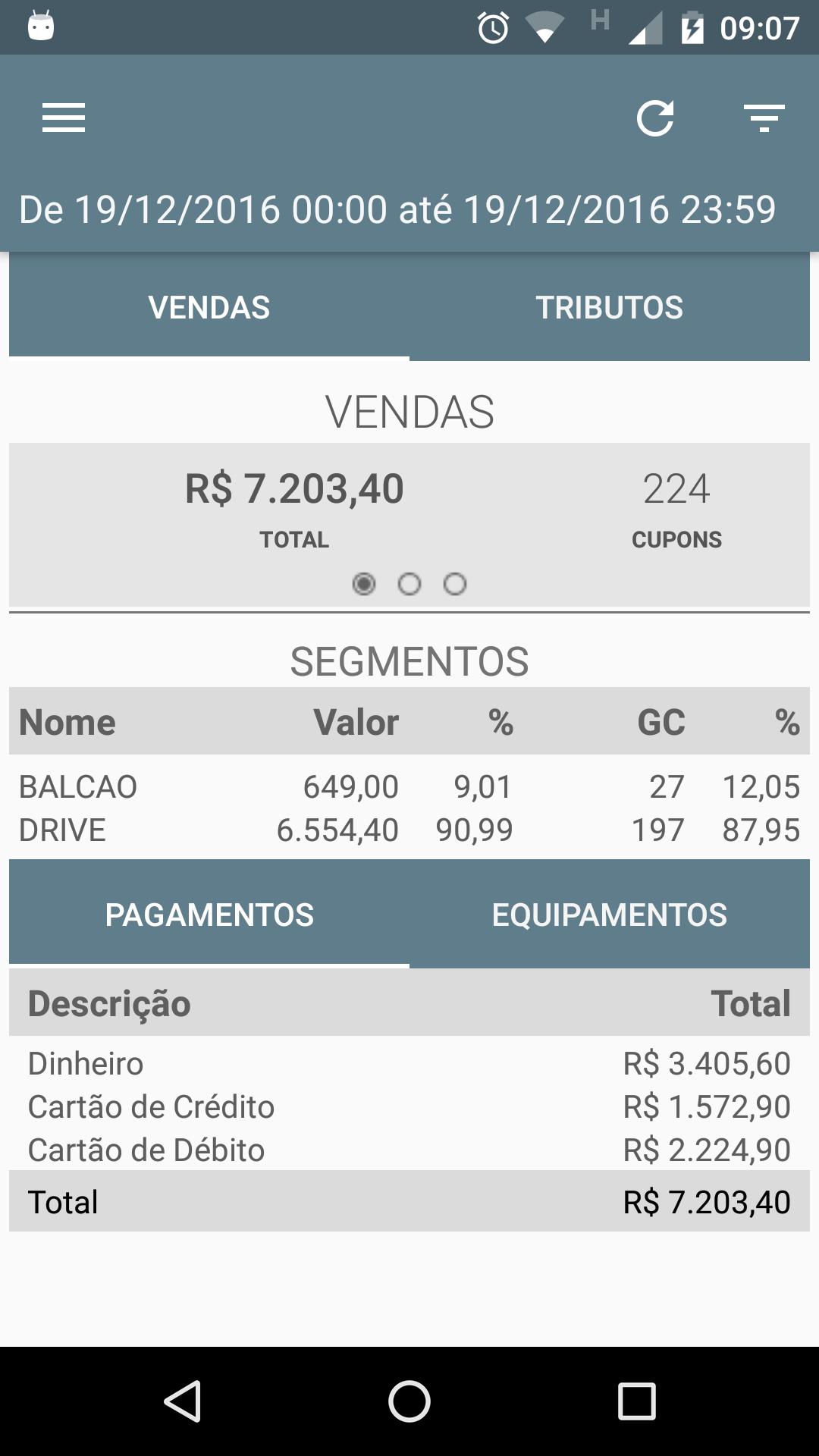Switch to the EQUIPAMENTOS tab
819x1456 pixels.
point(610,915)
